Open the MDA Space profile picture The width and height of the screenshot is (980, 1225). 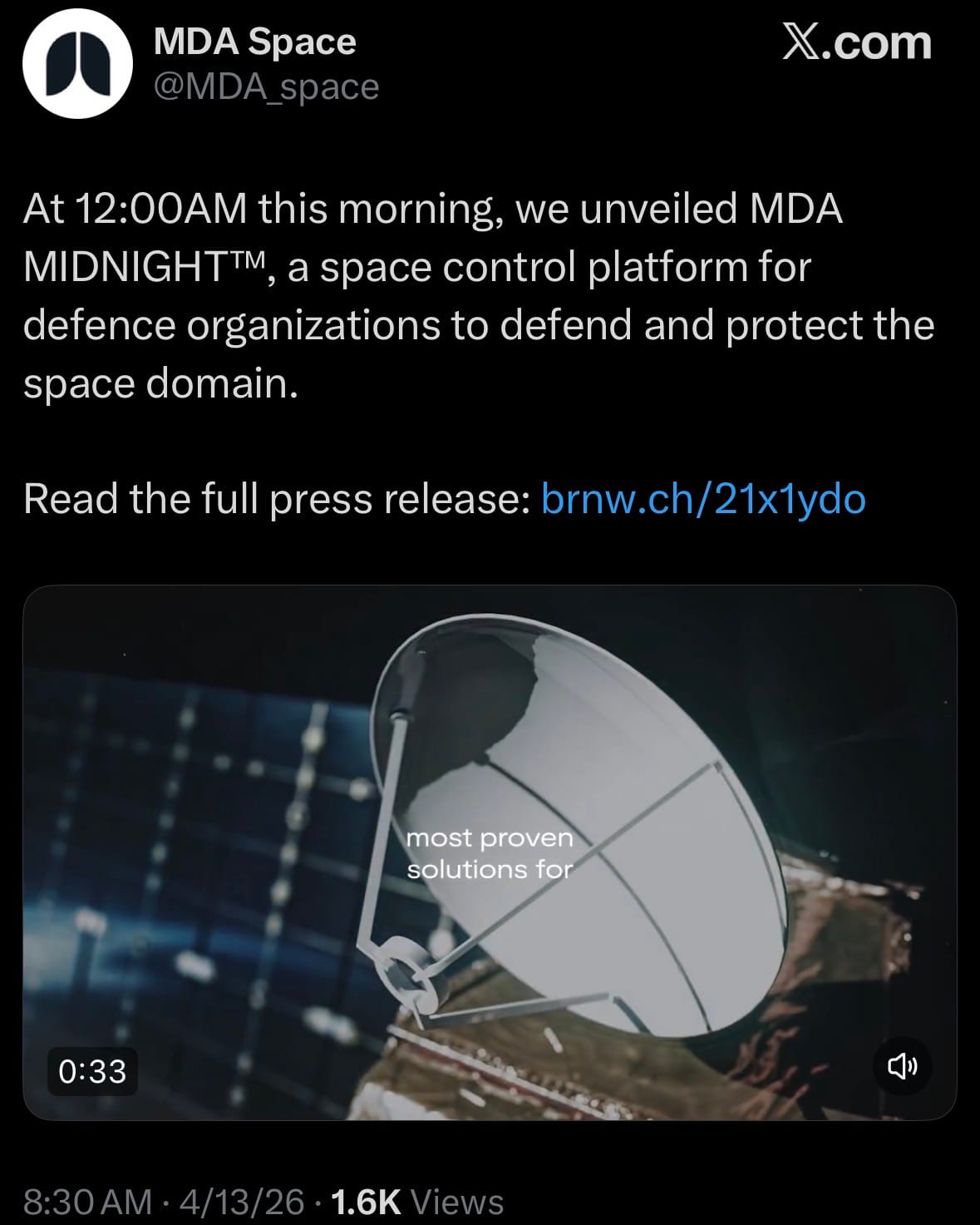click(x=77, y=64)
